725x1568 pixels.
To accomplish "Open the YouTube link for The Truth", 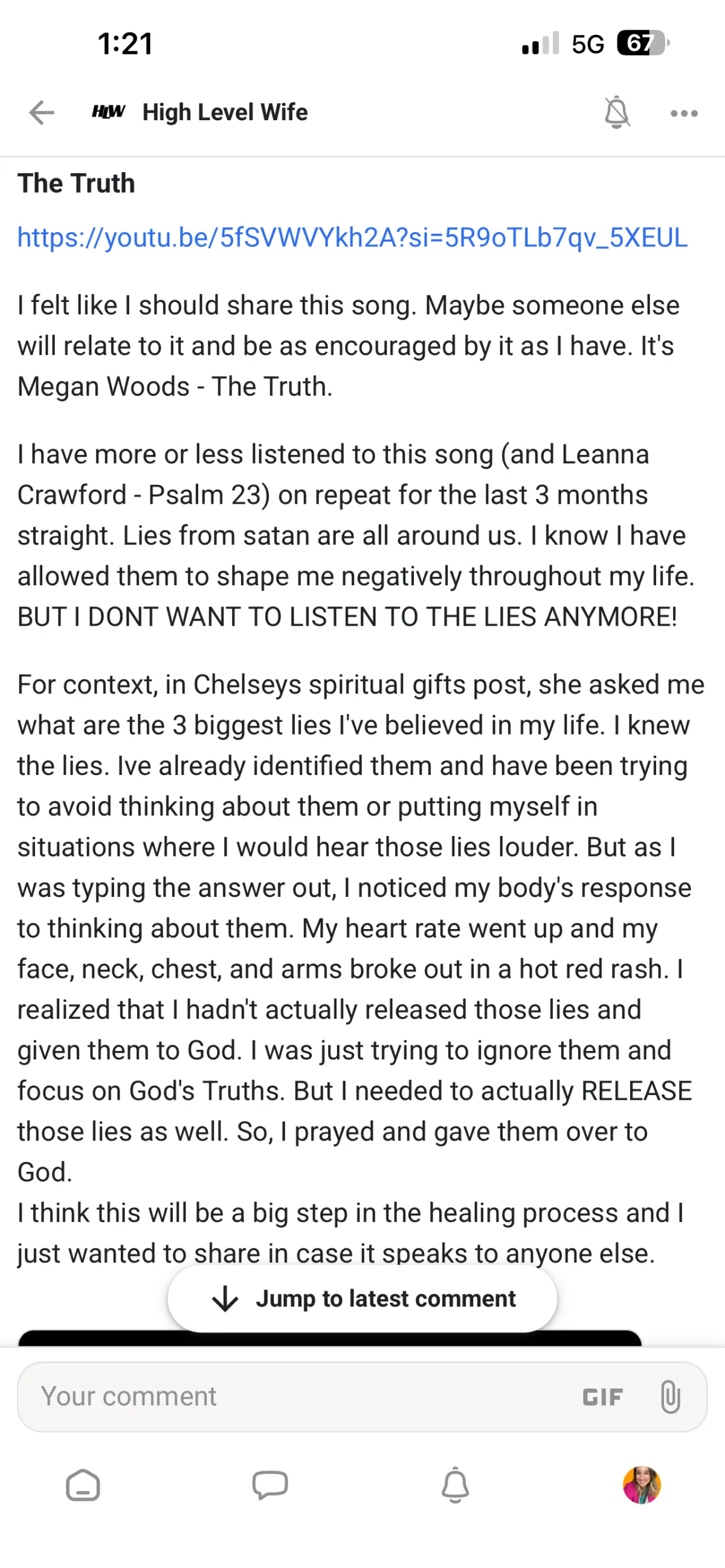I will 352,237.
